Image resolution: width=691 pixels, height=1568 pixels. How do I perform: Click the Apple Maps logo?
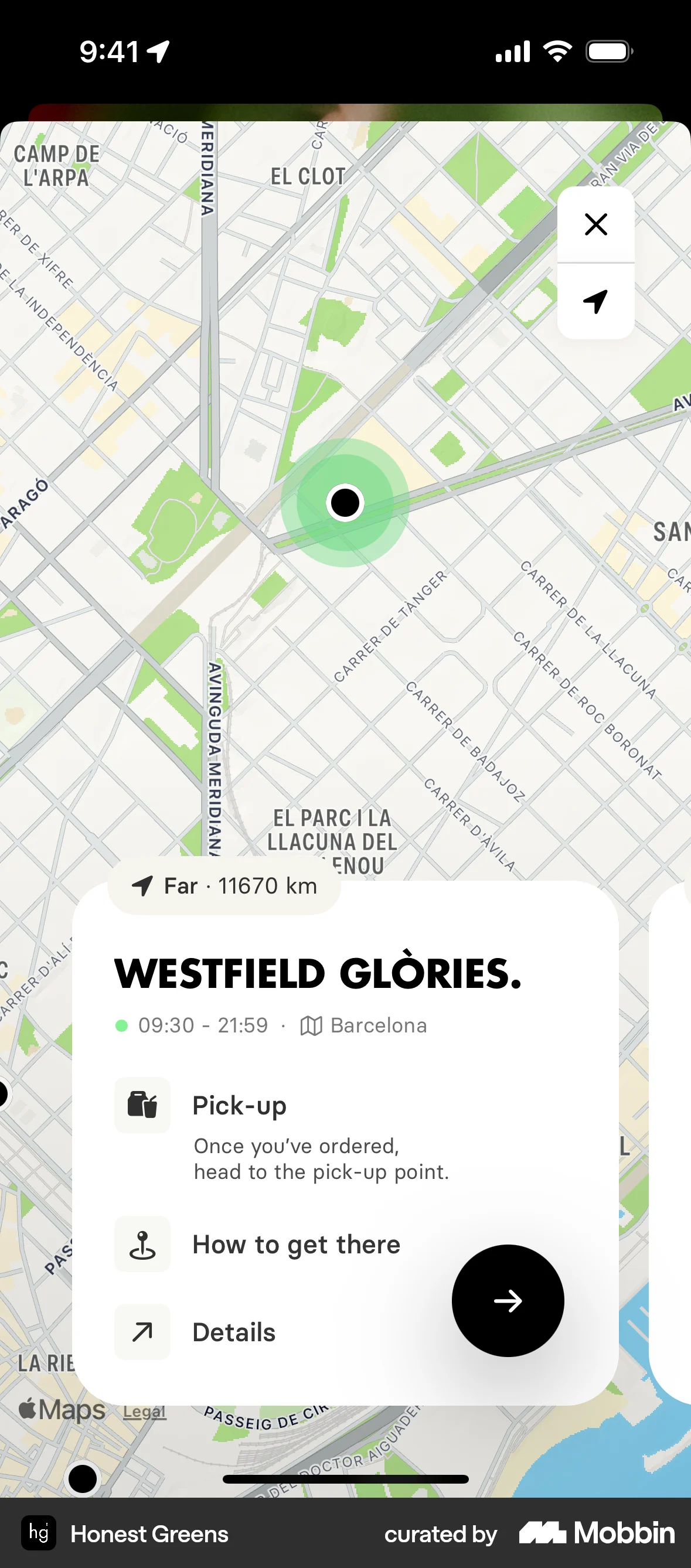click(x=63, y=1410)
